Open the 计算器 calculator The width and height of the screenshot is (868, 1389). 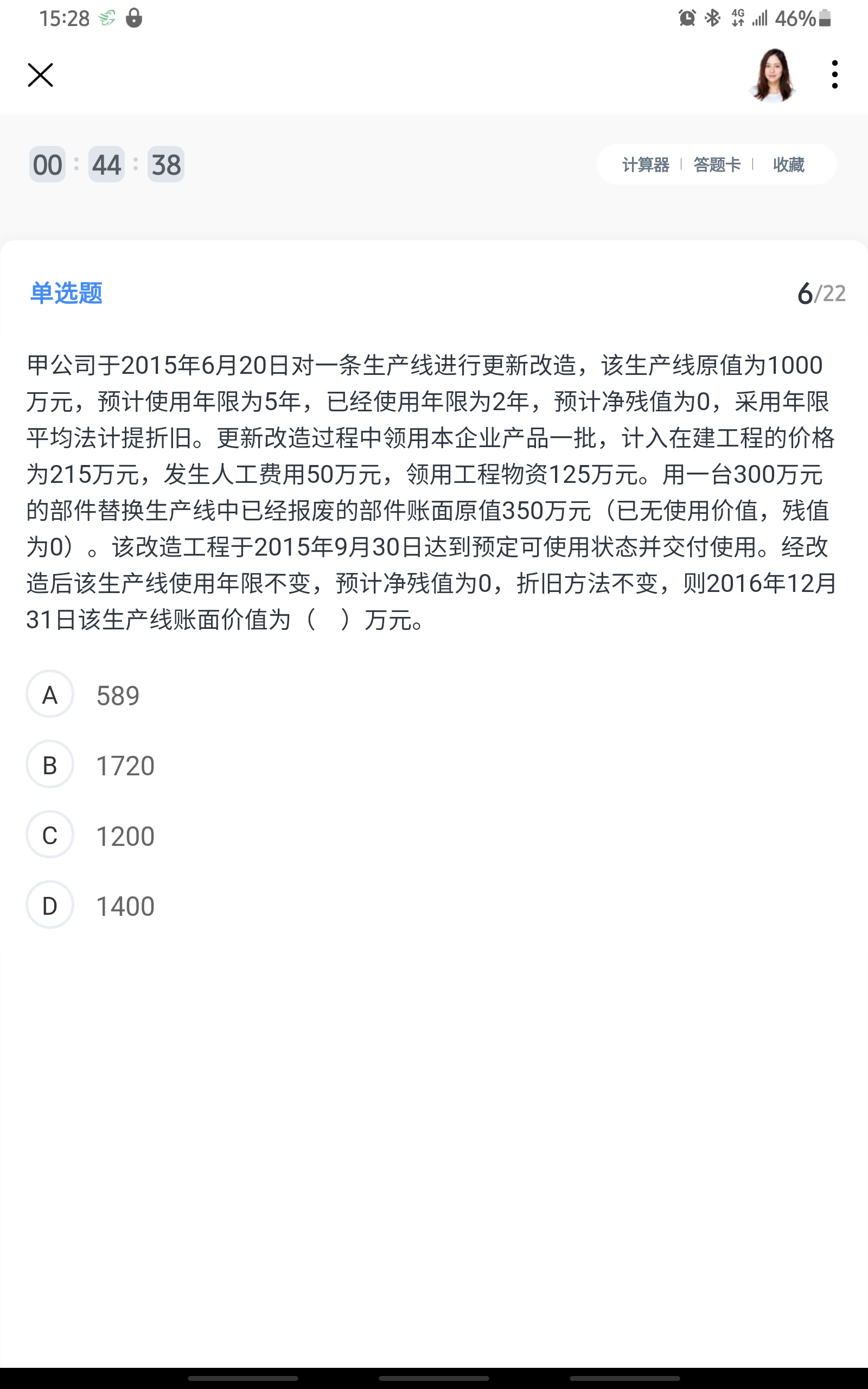[645, 165]
